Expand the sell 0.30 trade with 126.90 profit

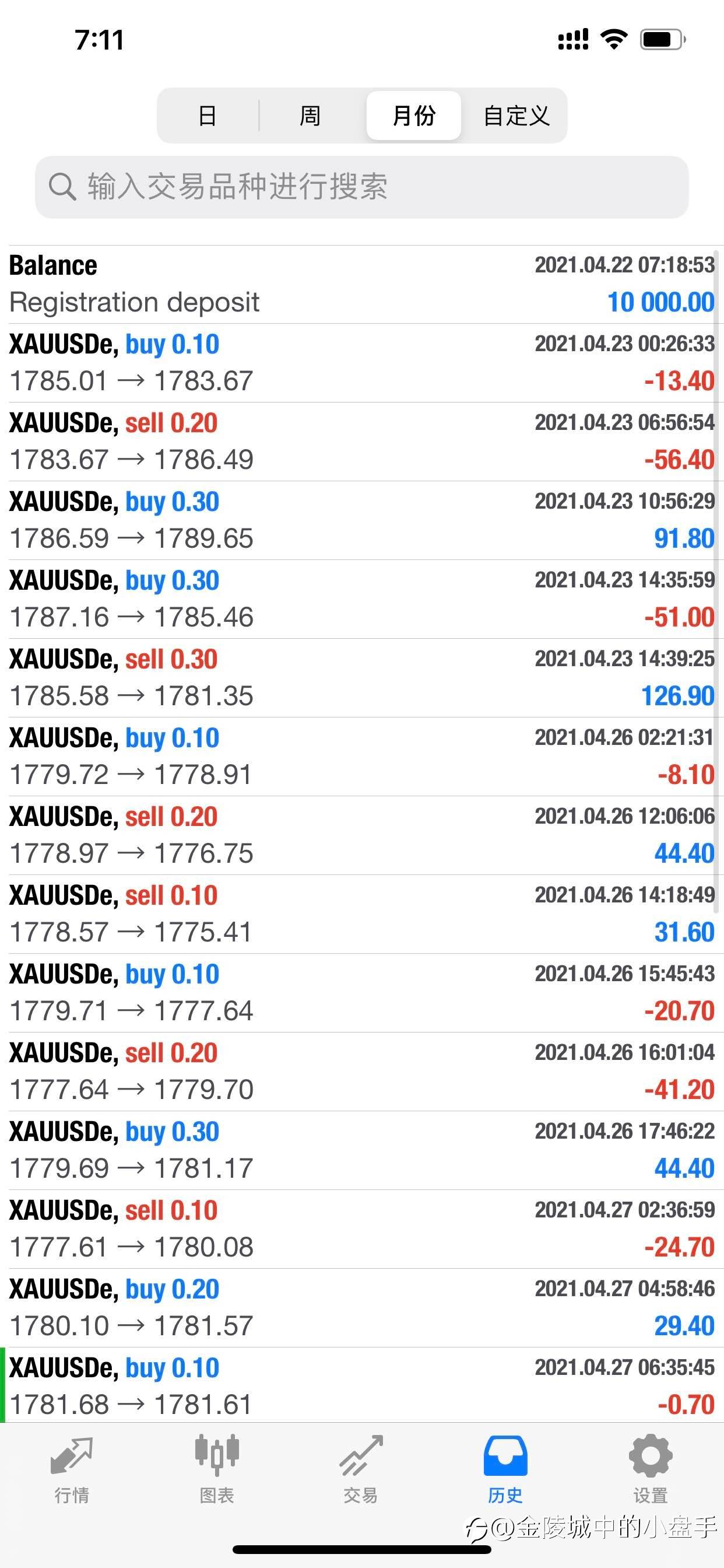(362, 677)
